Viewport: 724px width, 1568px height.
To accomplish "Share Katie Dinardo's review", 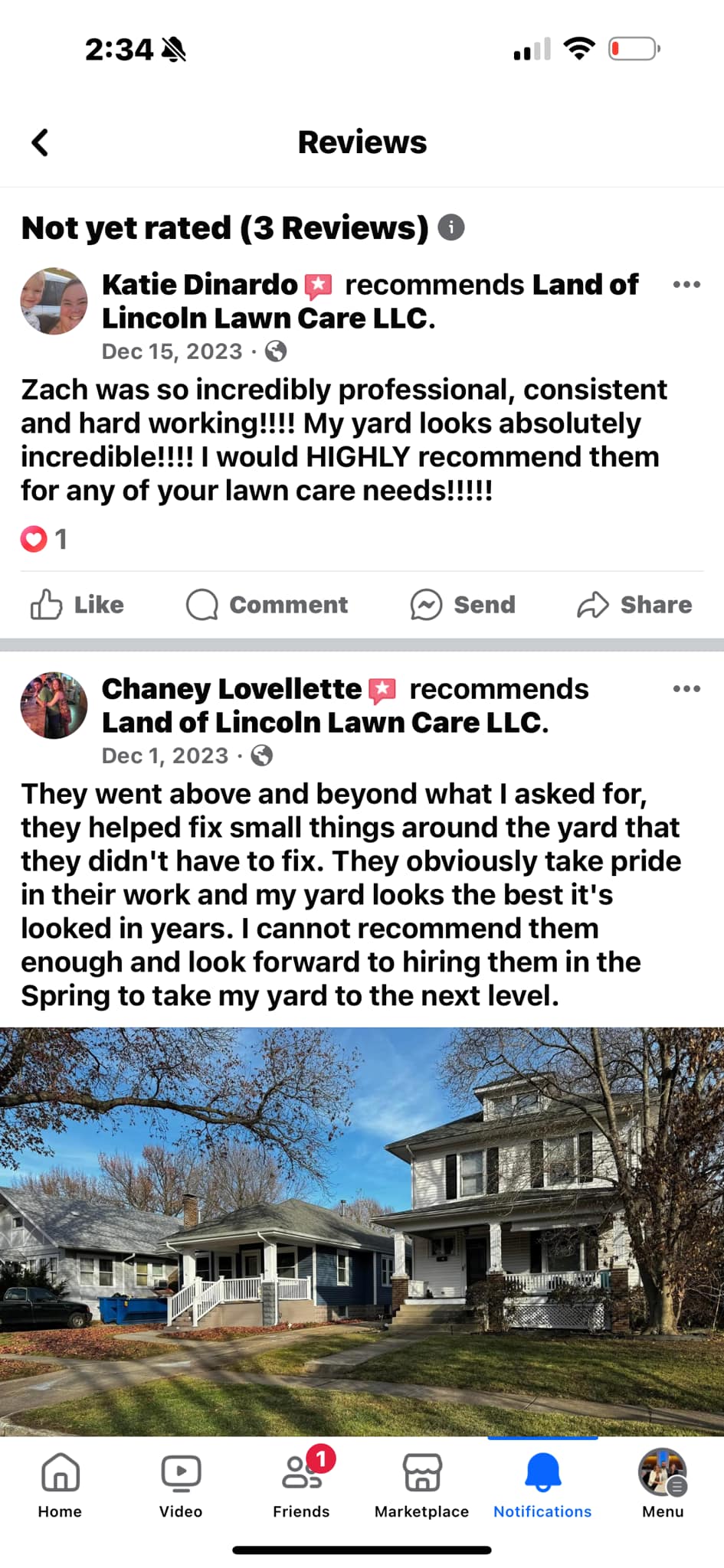I will coord(634,605).
